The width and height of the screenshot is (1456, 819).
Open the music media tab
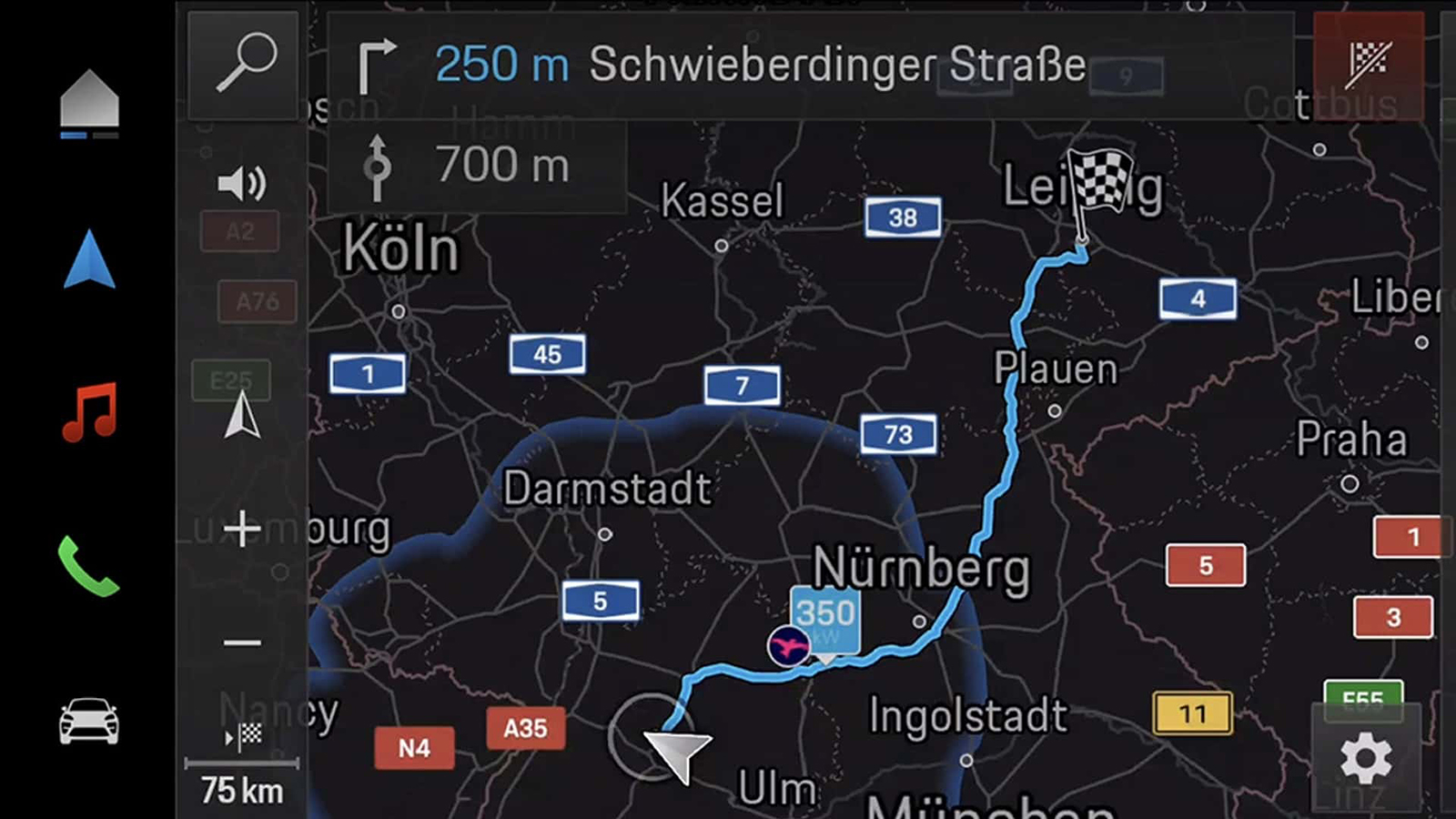[89, 412]
